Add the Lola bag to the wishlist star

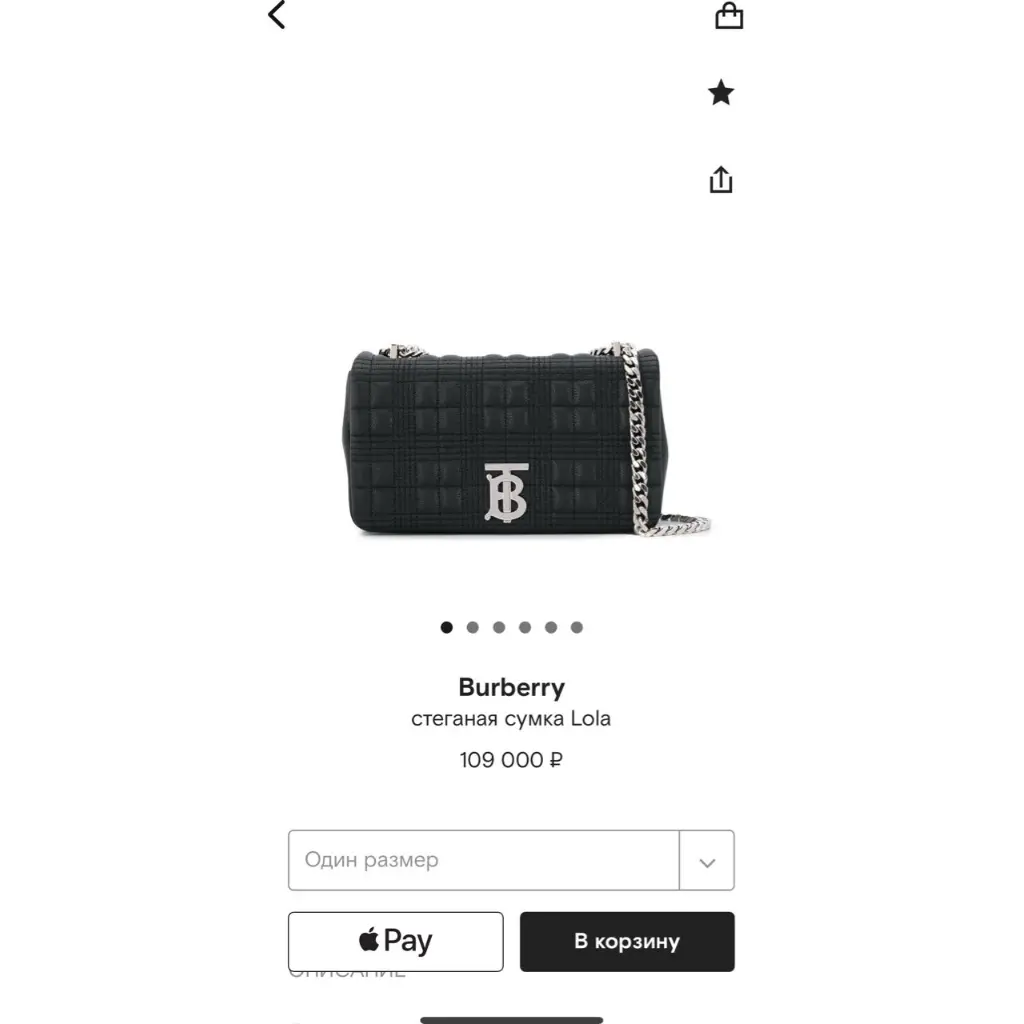tap(721, 94)
